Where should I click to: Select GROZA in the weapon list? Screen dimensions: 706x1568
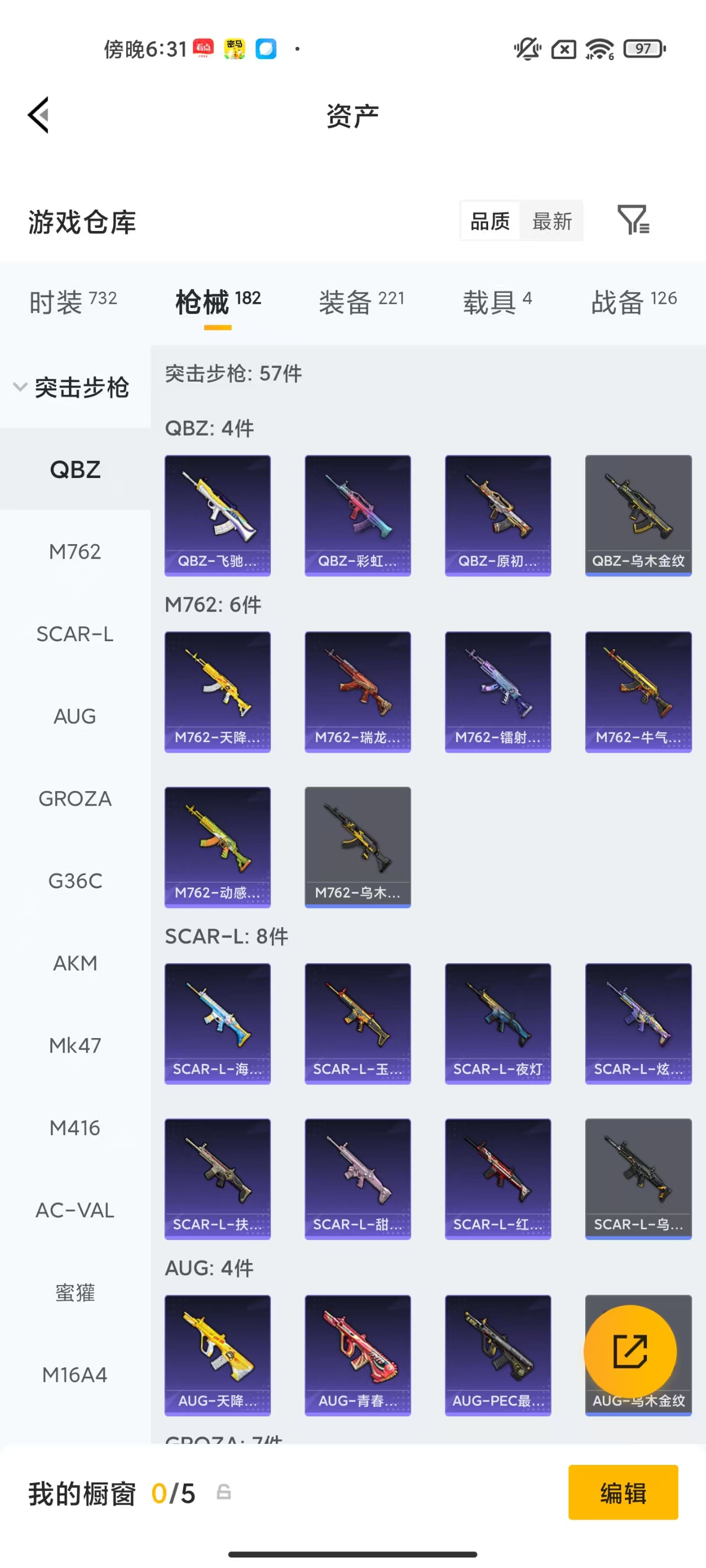pyautogui.click(x=75, y=798)
